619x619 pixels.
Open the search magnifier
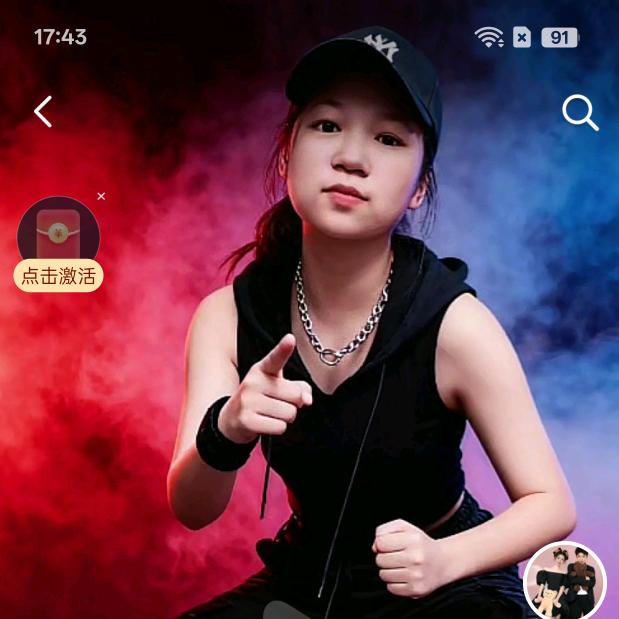579,113
